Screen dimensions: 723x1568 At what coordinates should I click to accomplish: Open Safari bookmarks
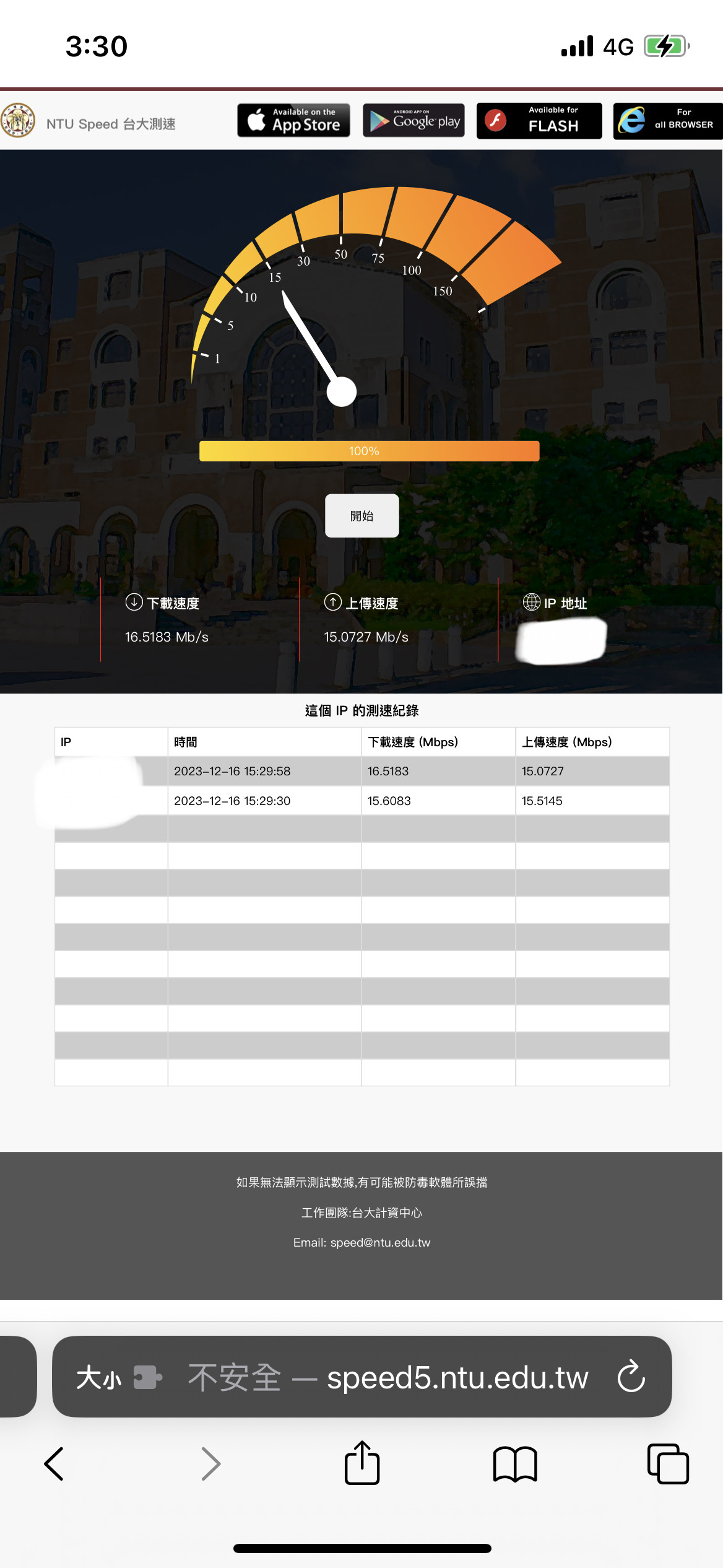514,1464
